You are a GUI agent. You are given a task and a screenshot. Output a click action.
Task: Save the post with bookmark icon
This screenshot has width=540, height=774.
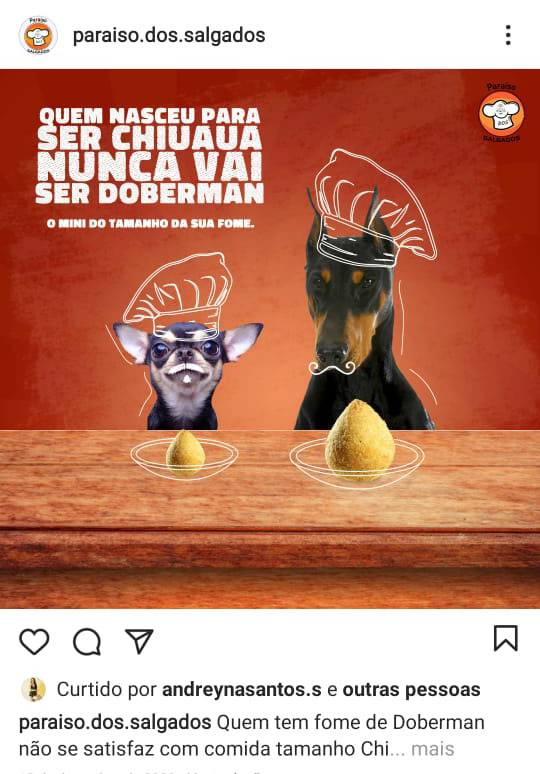[506, 638]
